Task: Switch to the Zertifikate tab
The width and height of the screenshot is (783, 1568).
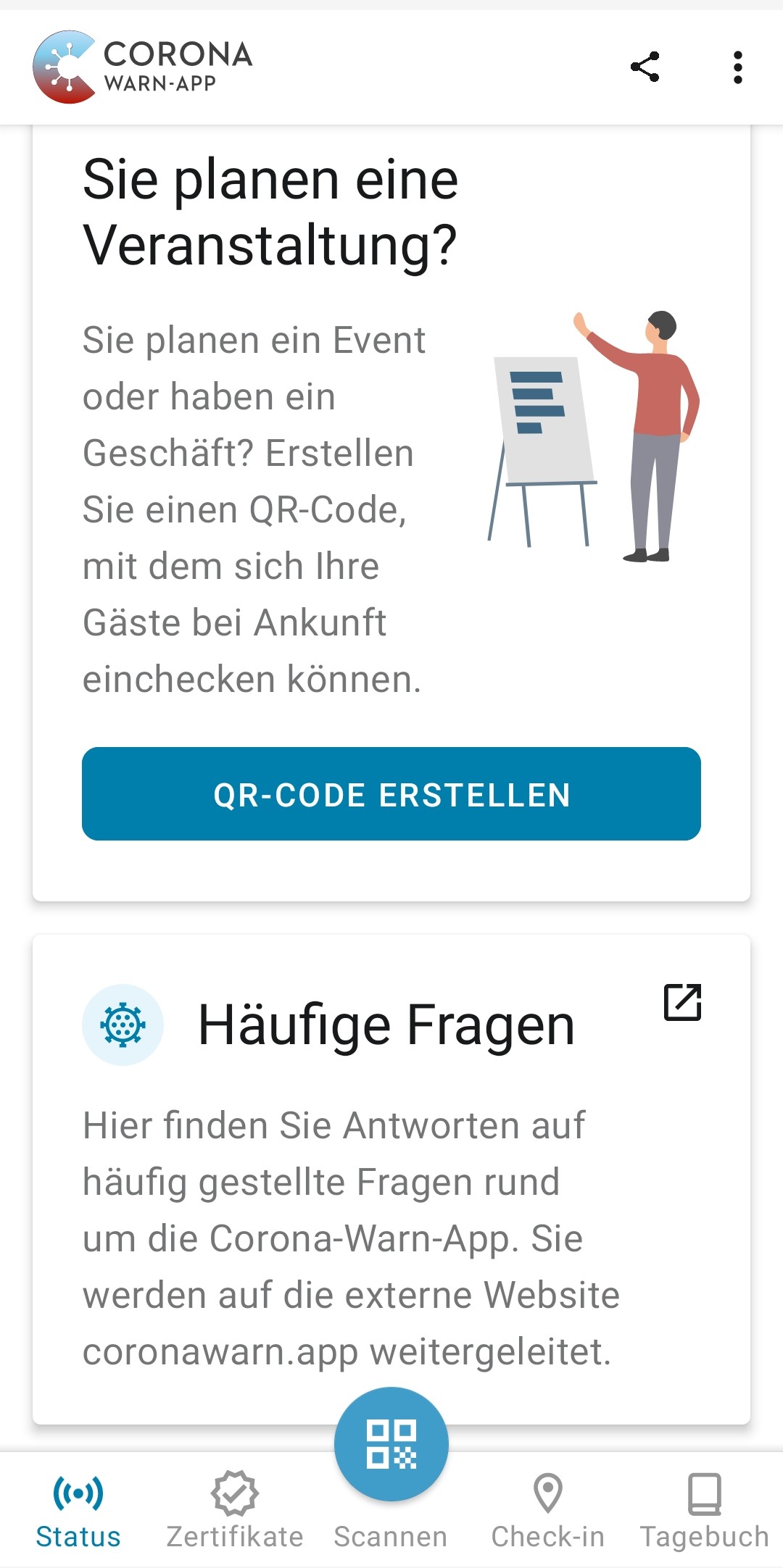Action: coord(235,1510)
